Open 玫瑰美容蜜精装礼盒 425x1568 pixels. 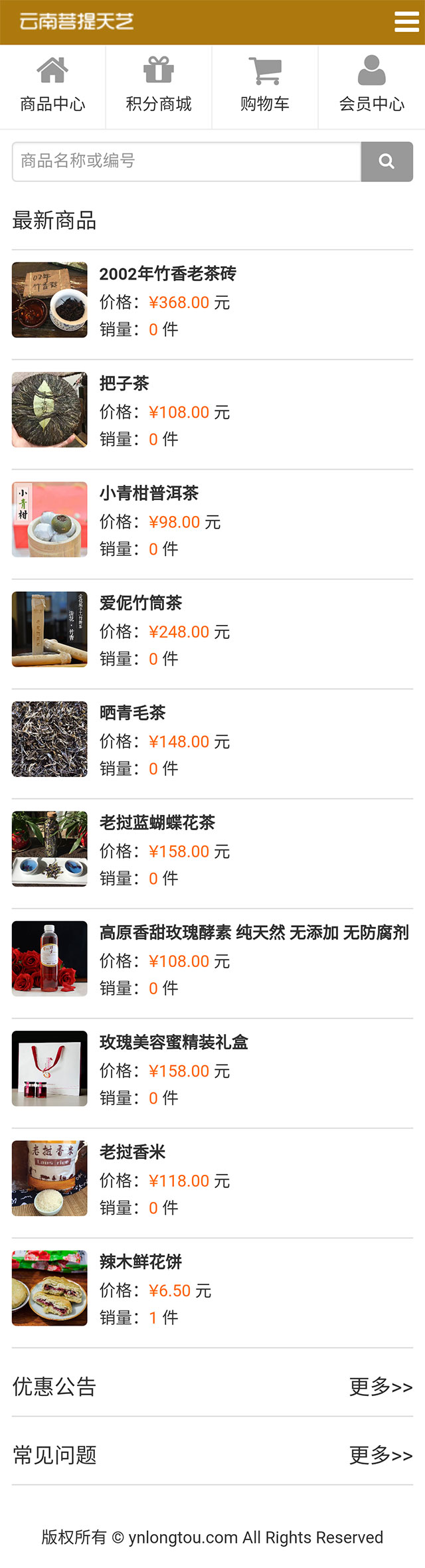[x=174, y=1042]
